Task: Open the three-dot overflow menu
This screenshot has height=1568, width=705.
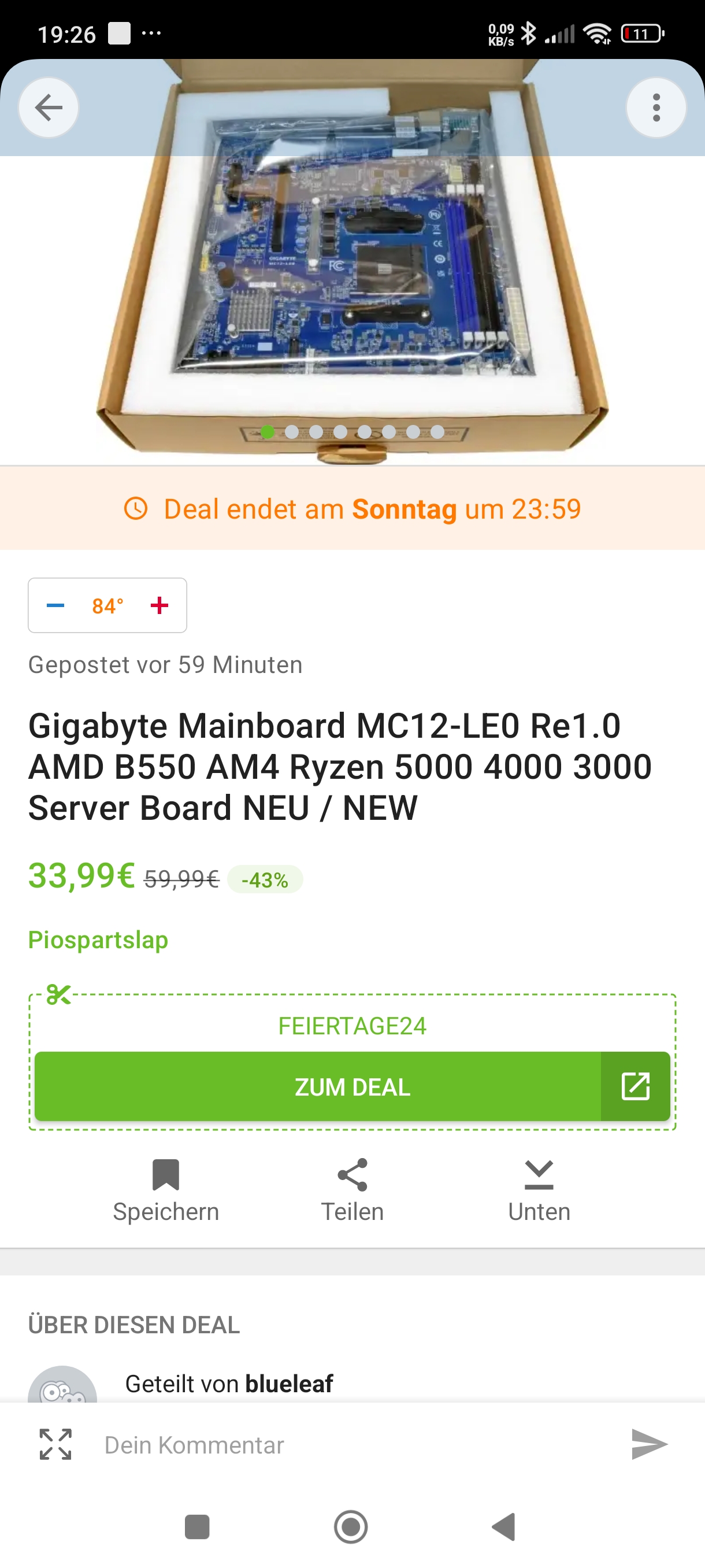Action: [x=656, y=108]
